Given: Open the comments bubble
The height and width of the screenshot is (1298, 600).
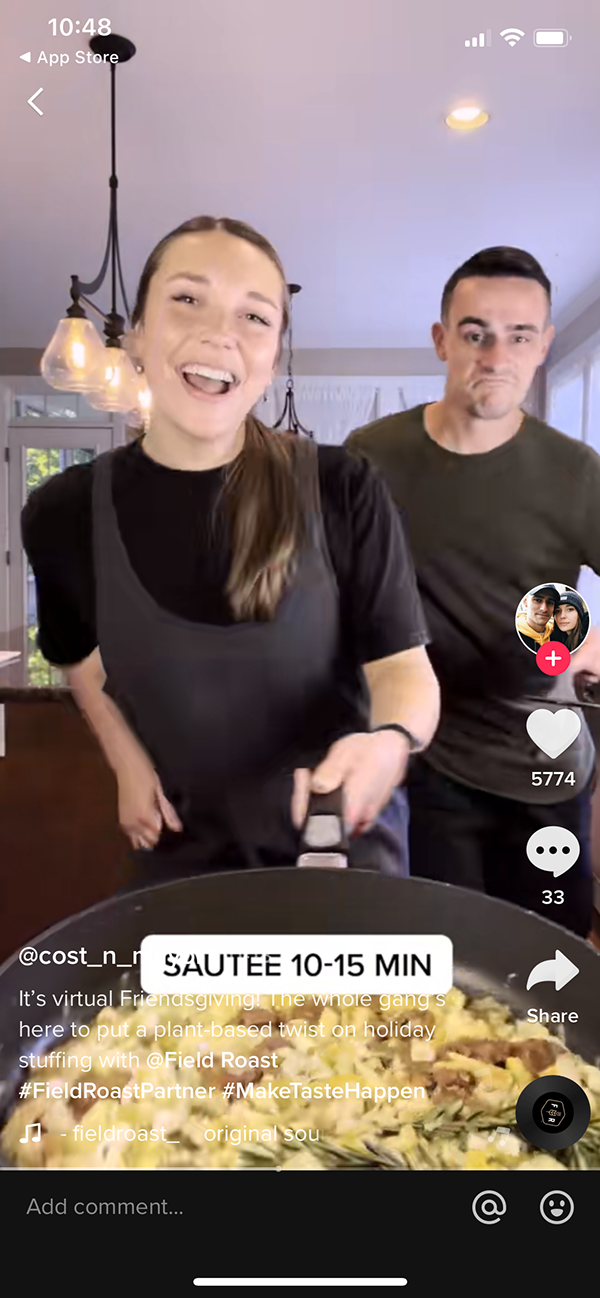Looking at the screenshot, I should pyautogui.click(x=553, y=853).
